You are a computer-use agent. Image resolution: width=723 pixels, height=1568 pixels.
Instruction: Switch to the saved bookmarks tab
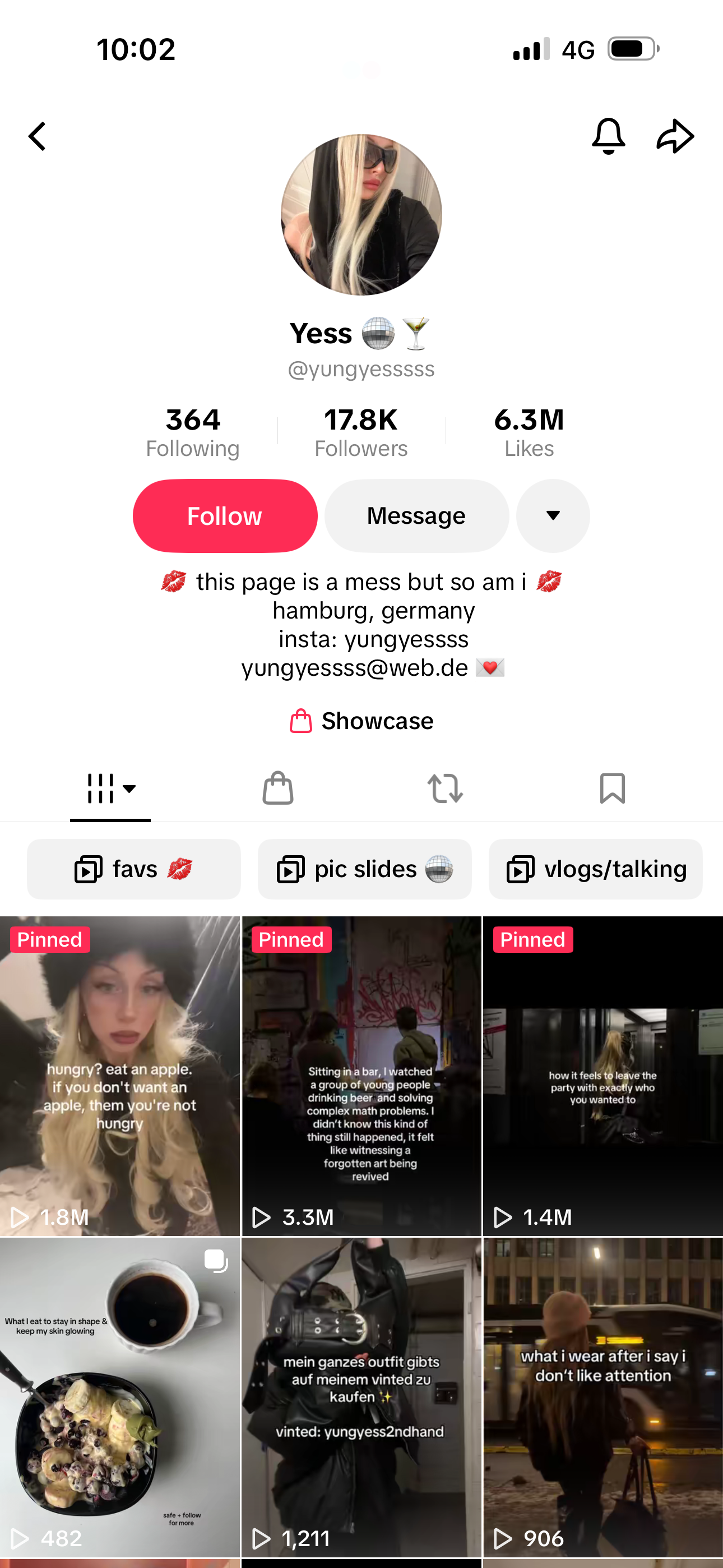[612, 788]
